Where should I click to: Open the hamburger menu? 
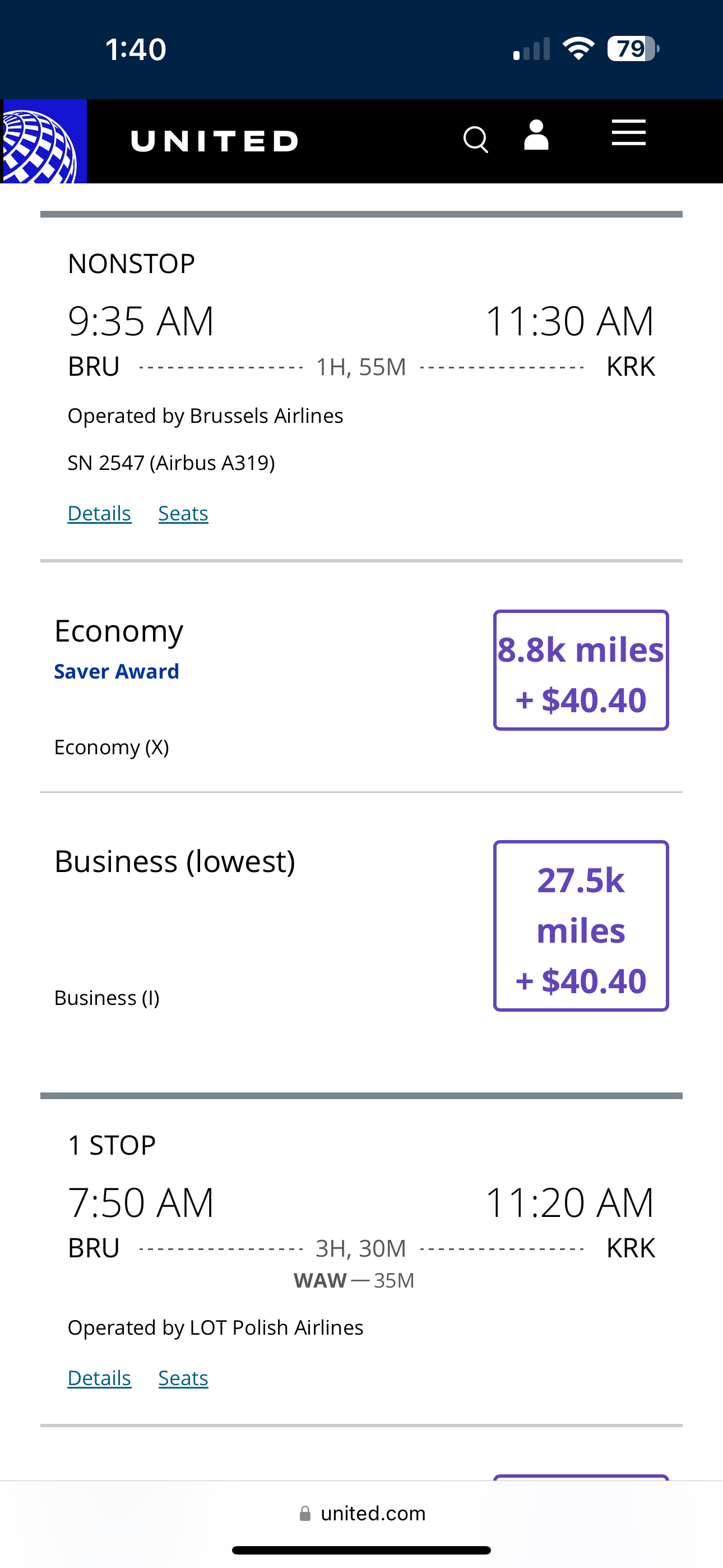[629, 133]
